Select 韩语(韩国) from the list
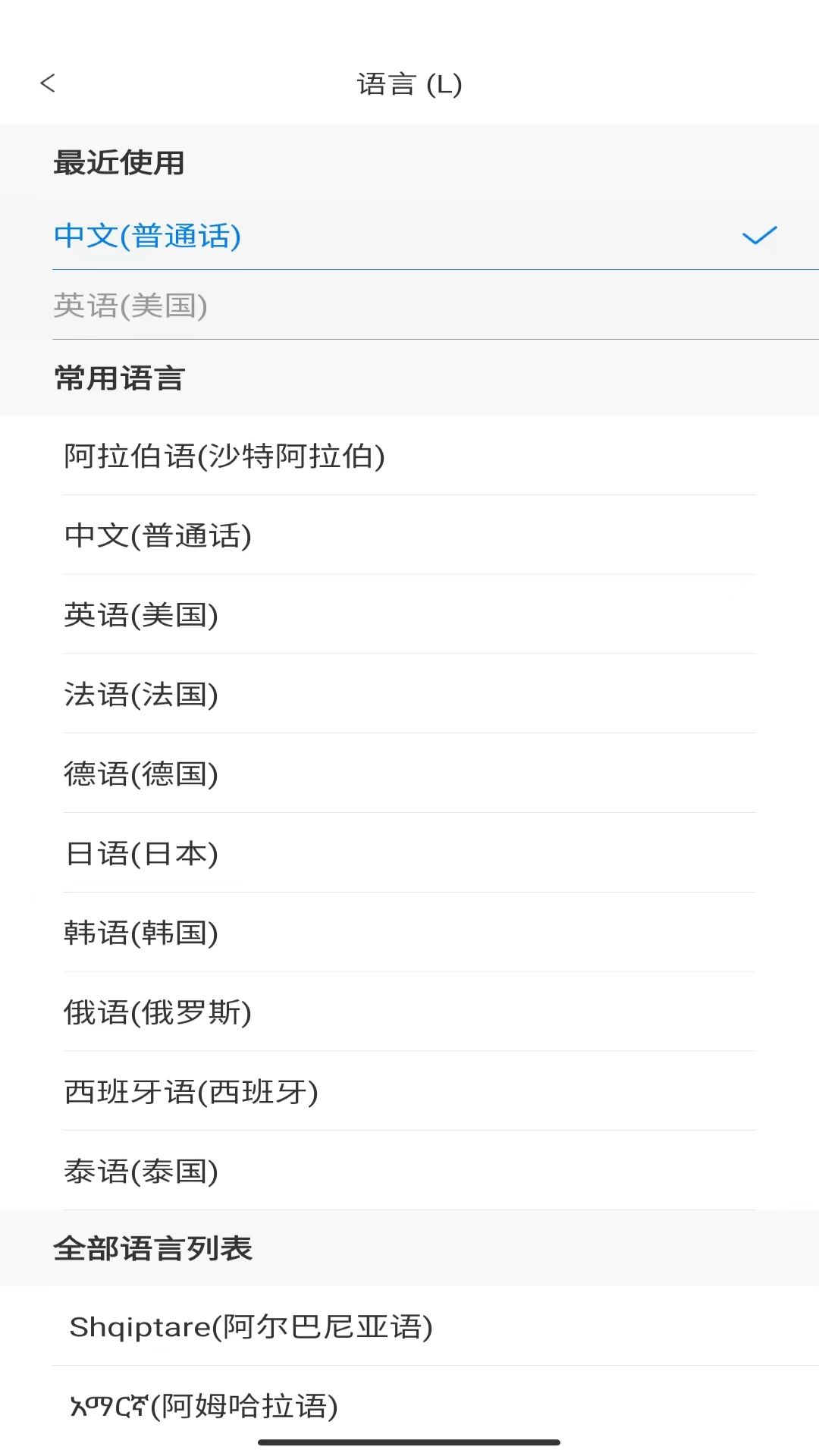The height and width of the screenshot is (1456, 819). [x=142, y=933]
